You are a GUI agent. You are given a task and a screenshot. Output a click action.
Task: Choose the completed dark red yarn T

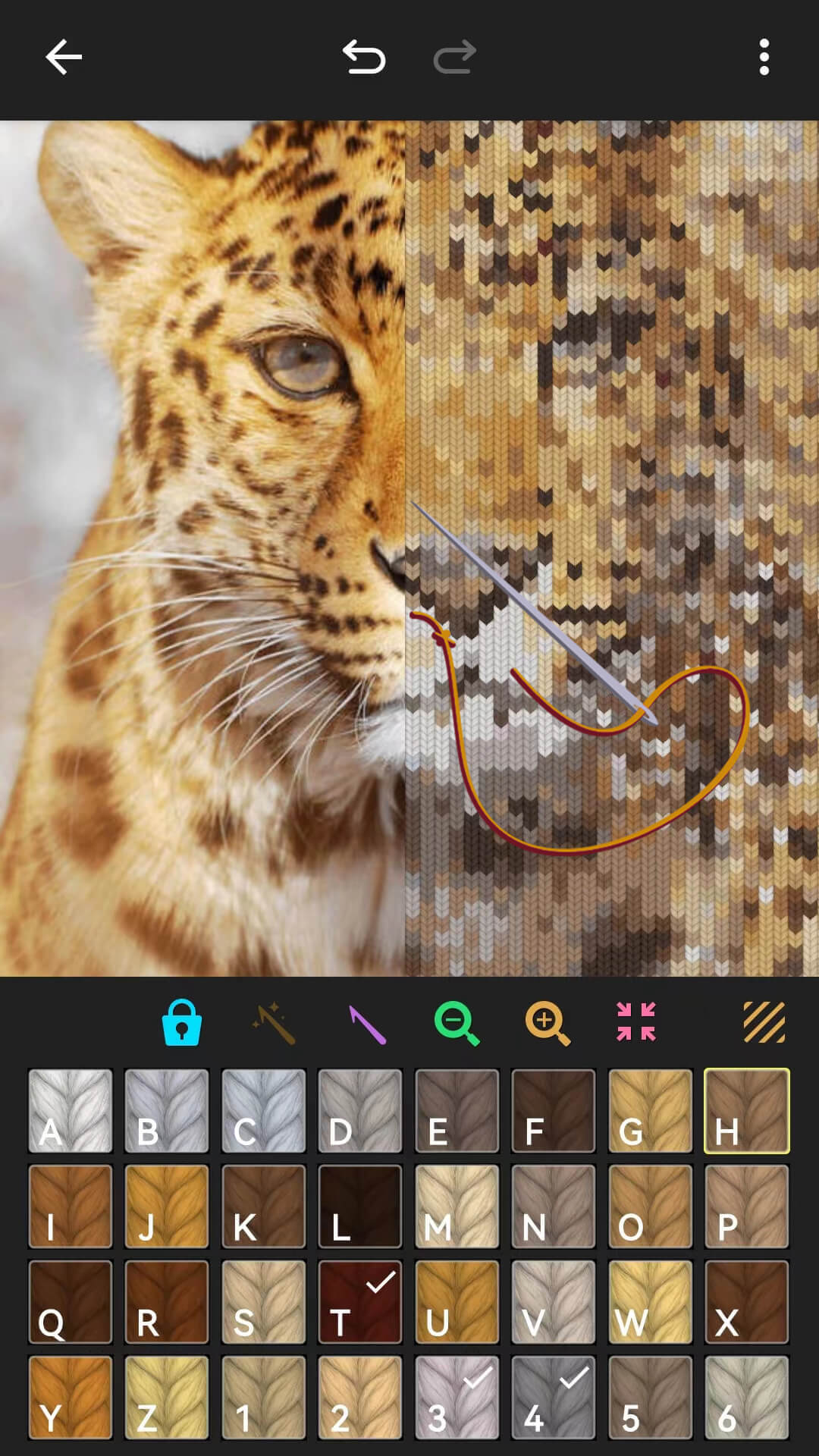pos(360,1302)
